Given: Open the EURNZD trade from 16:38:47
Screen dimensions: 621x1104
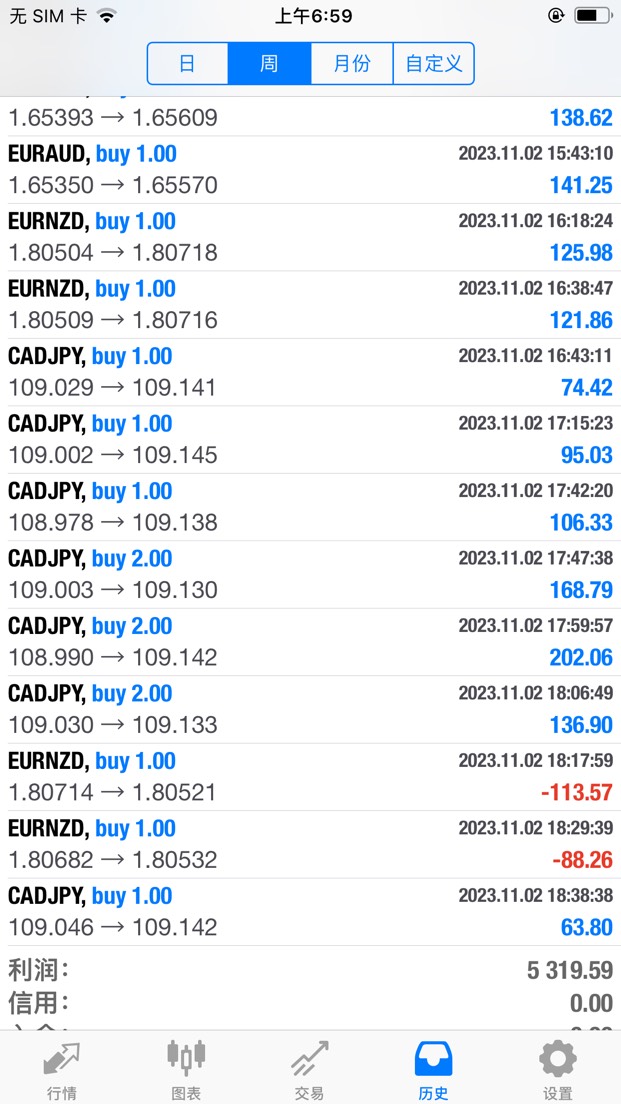Looking at the screenshot, I should click(310, 305).
